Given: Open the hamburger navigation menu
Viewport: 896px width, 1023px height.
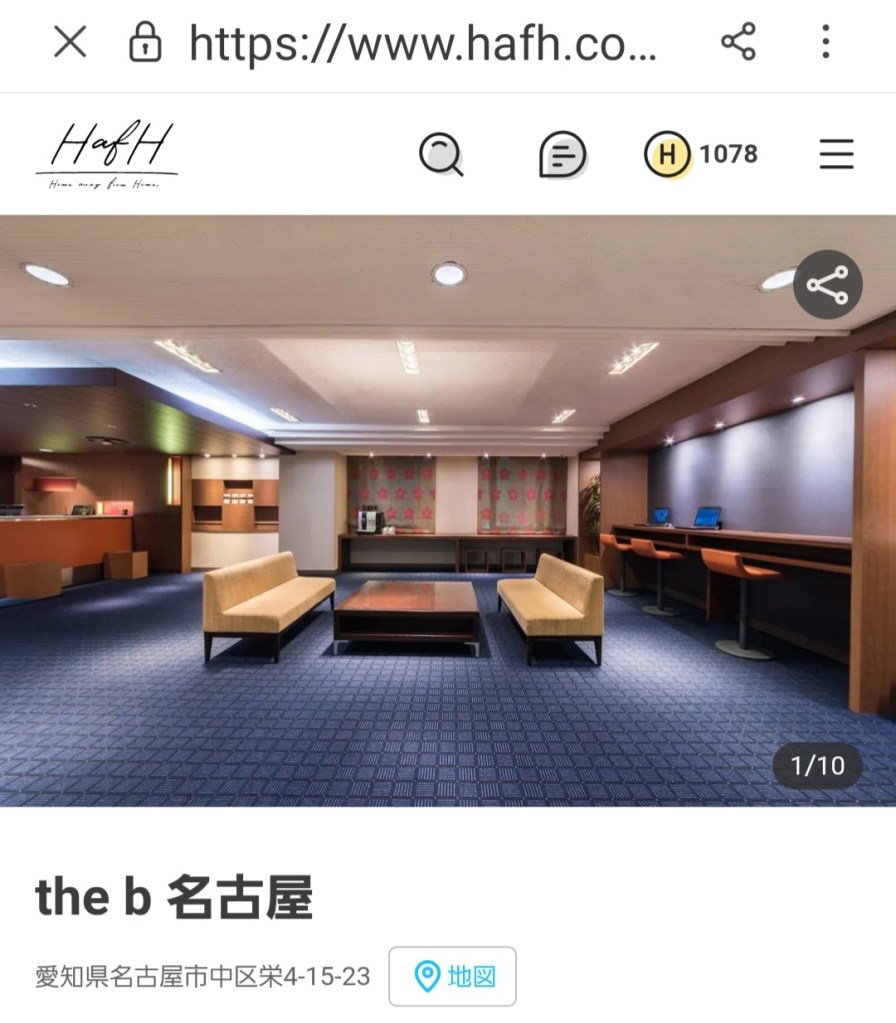Looking at the screenshot, I should [x=836, y=155].
